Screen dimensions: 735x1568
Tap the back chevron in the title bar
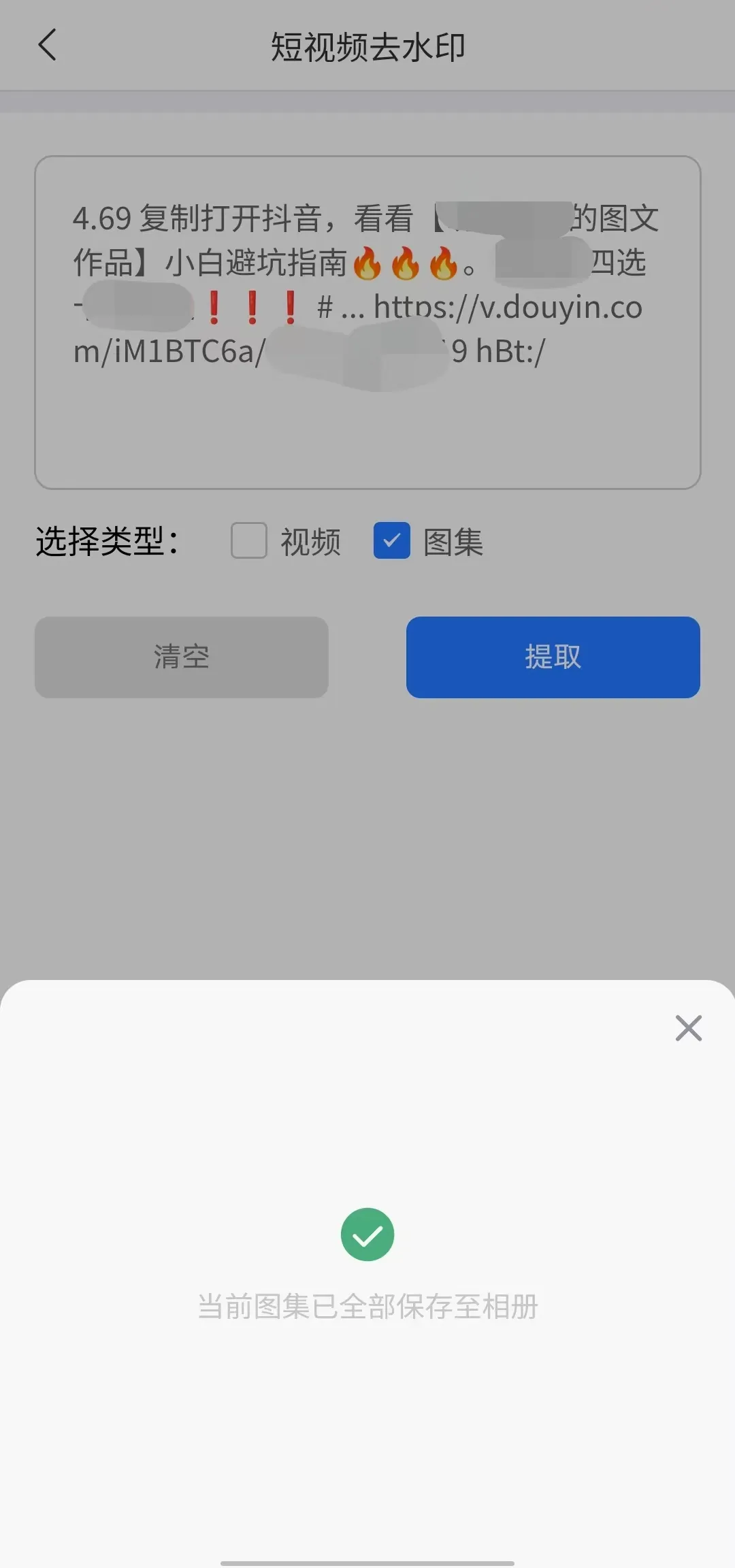pos(48,46)
